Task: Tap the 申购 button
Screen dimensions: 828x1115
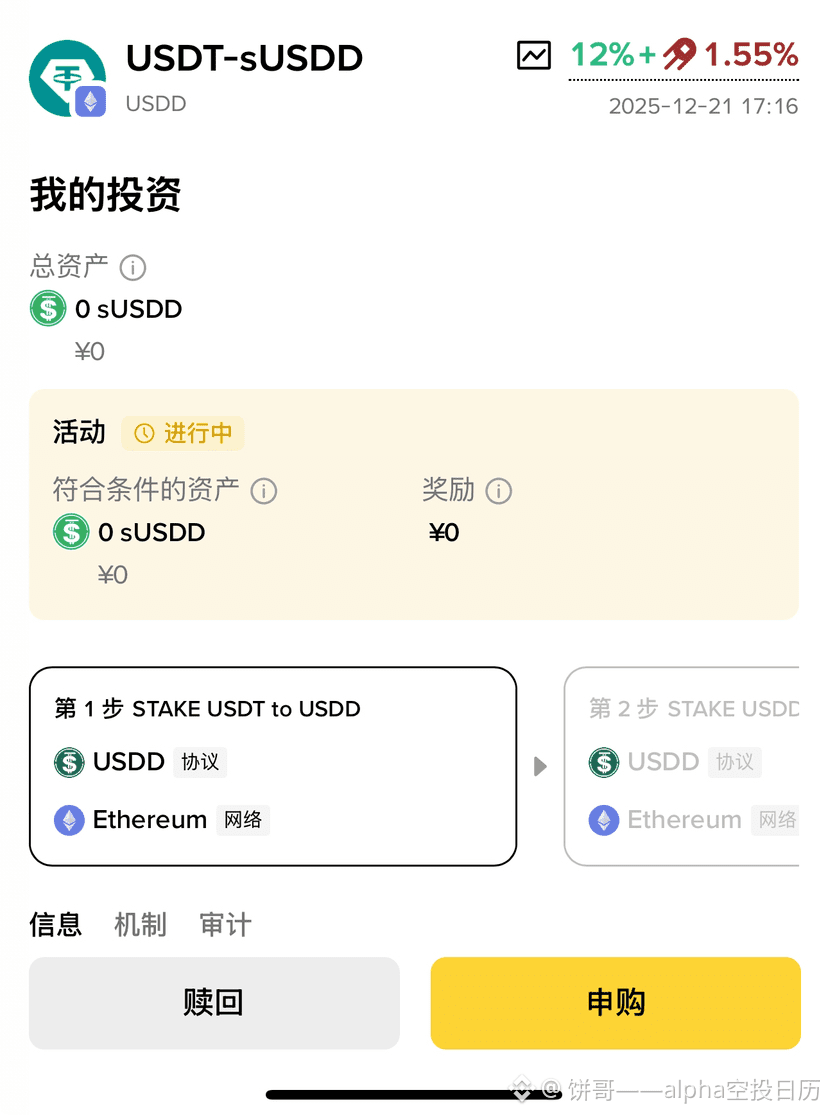Action: [x=615, y=1003]
